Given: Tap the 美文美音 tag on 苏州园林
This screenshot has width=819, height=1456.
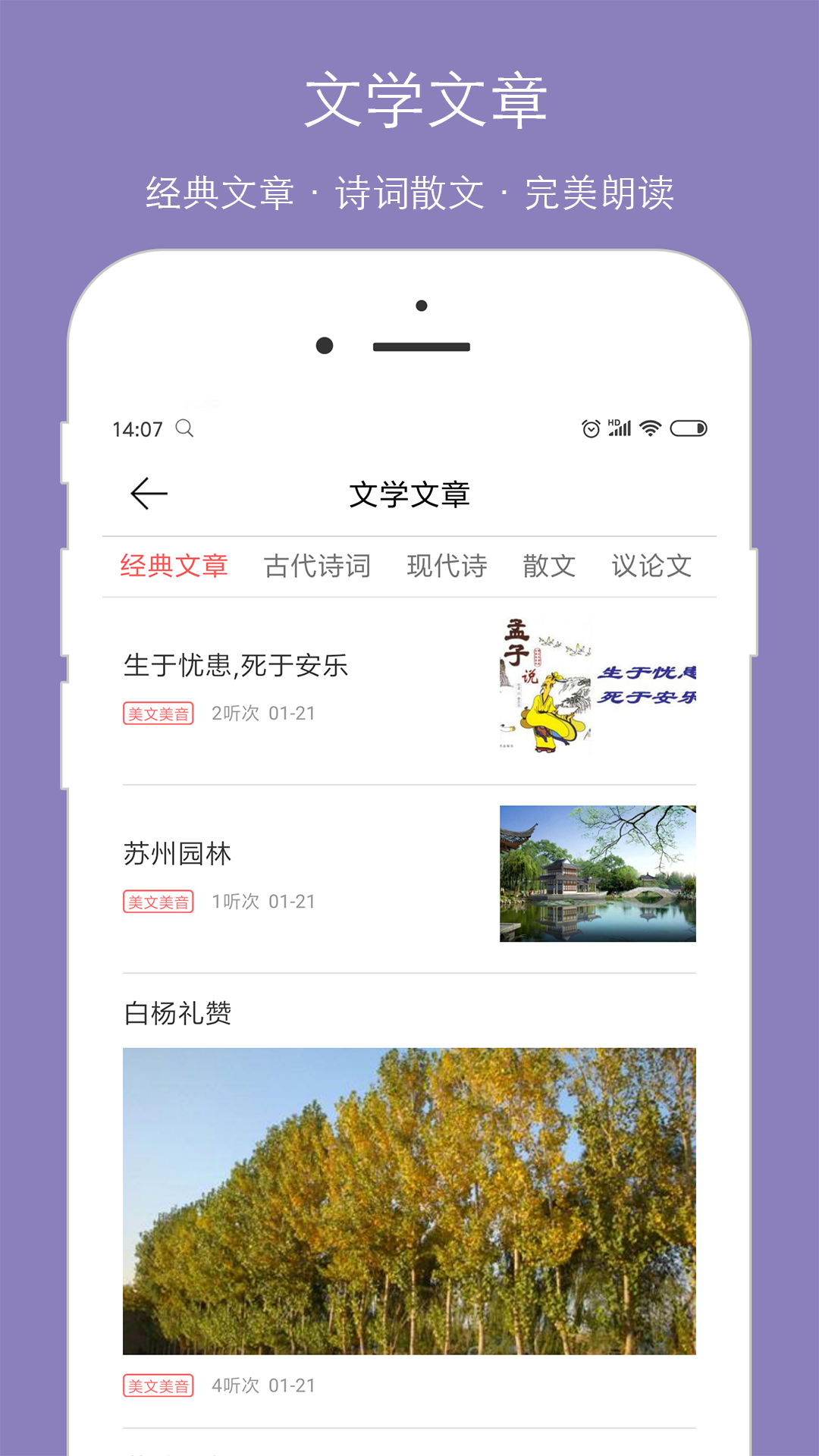Looking at the screenshot, I should click(158, 902).
